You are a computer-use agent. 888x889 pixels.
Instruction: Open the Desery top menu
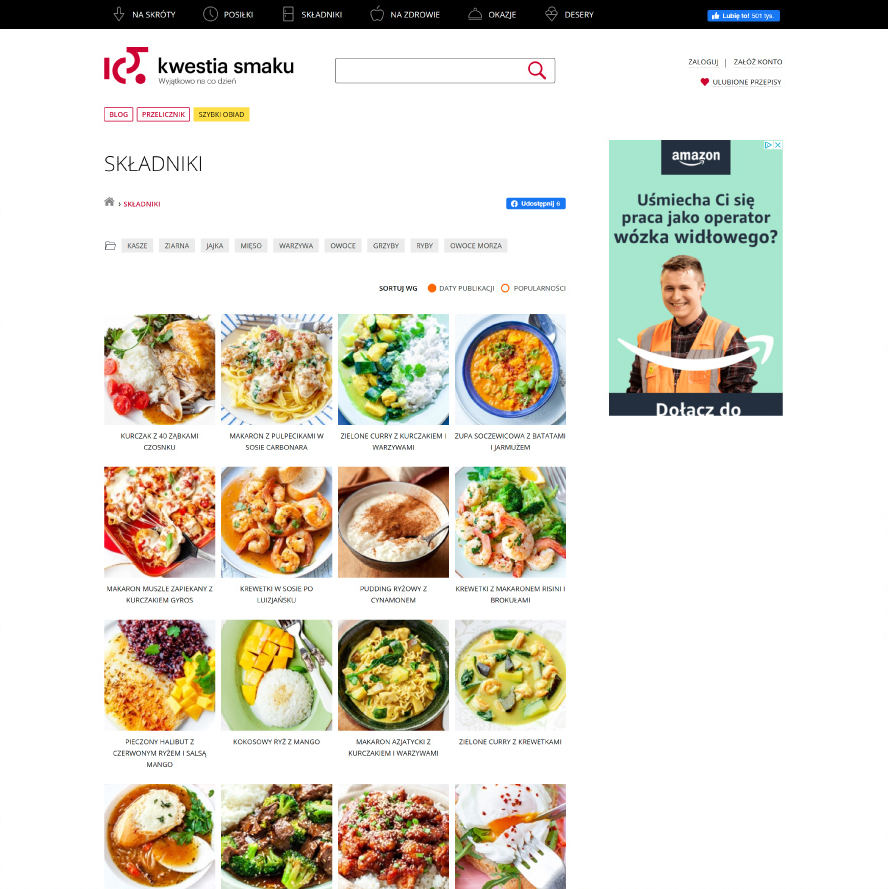click(569, 14)
